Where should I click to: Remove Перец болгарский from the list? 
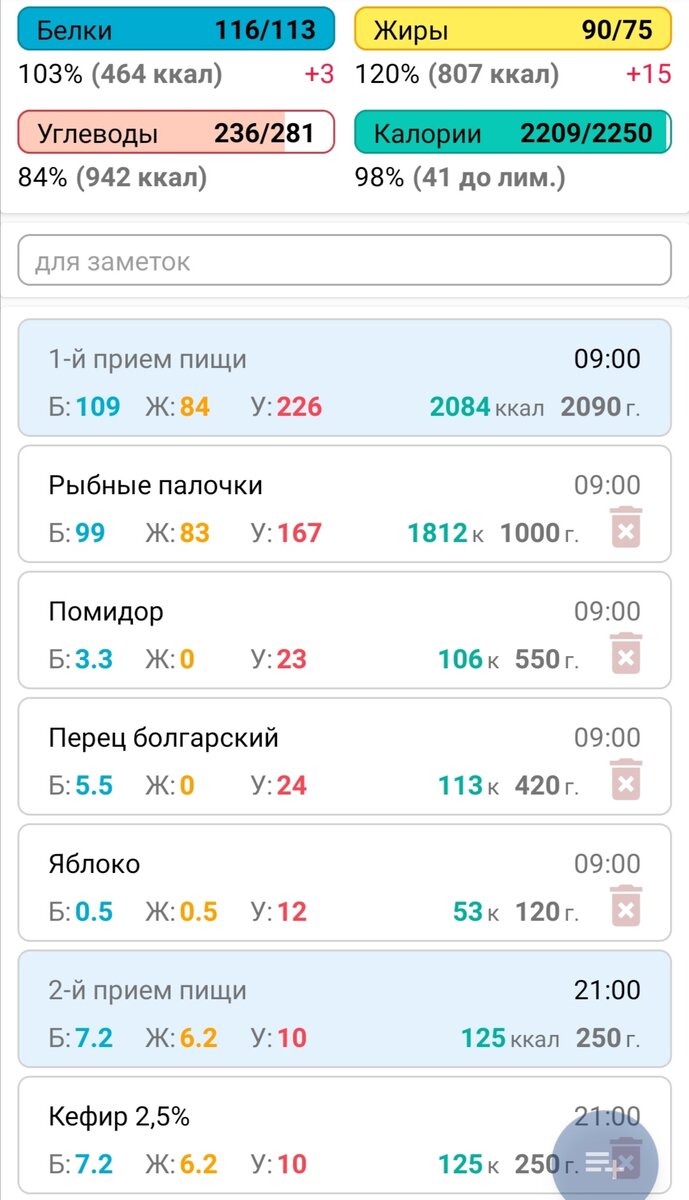[626, 780]
